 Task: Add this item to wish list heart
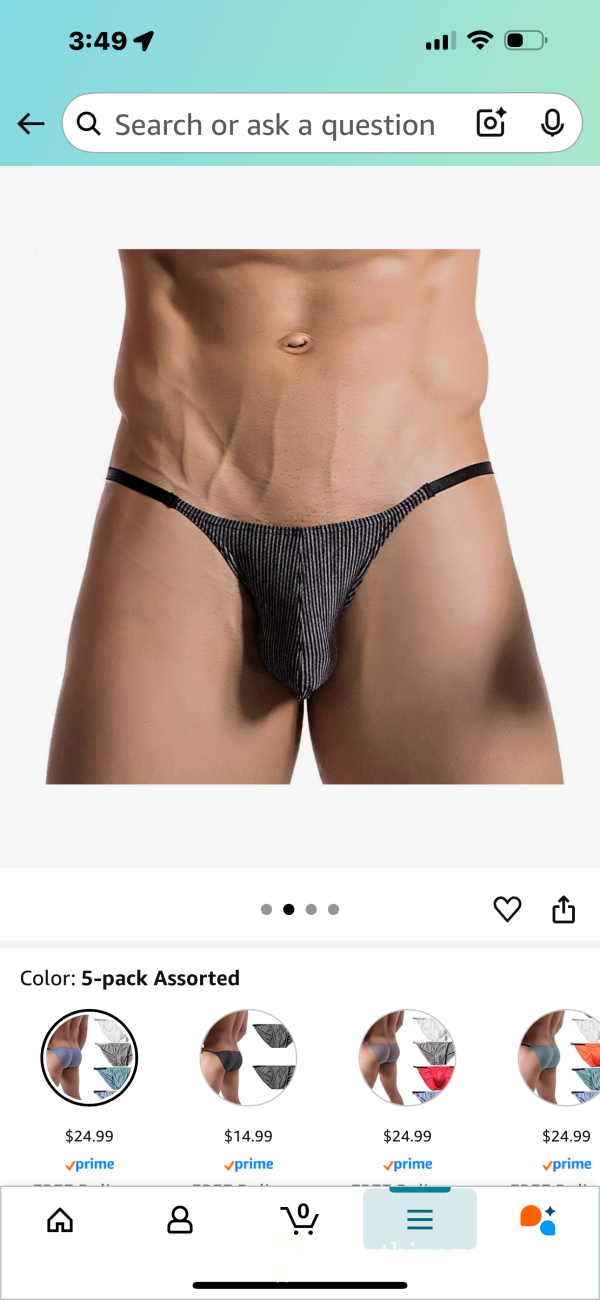(x=508, y=909)
